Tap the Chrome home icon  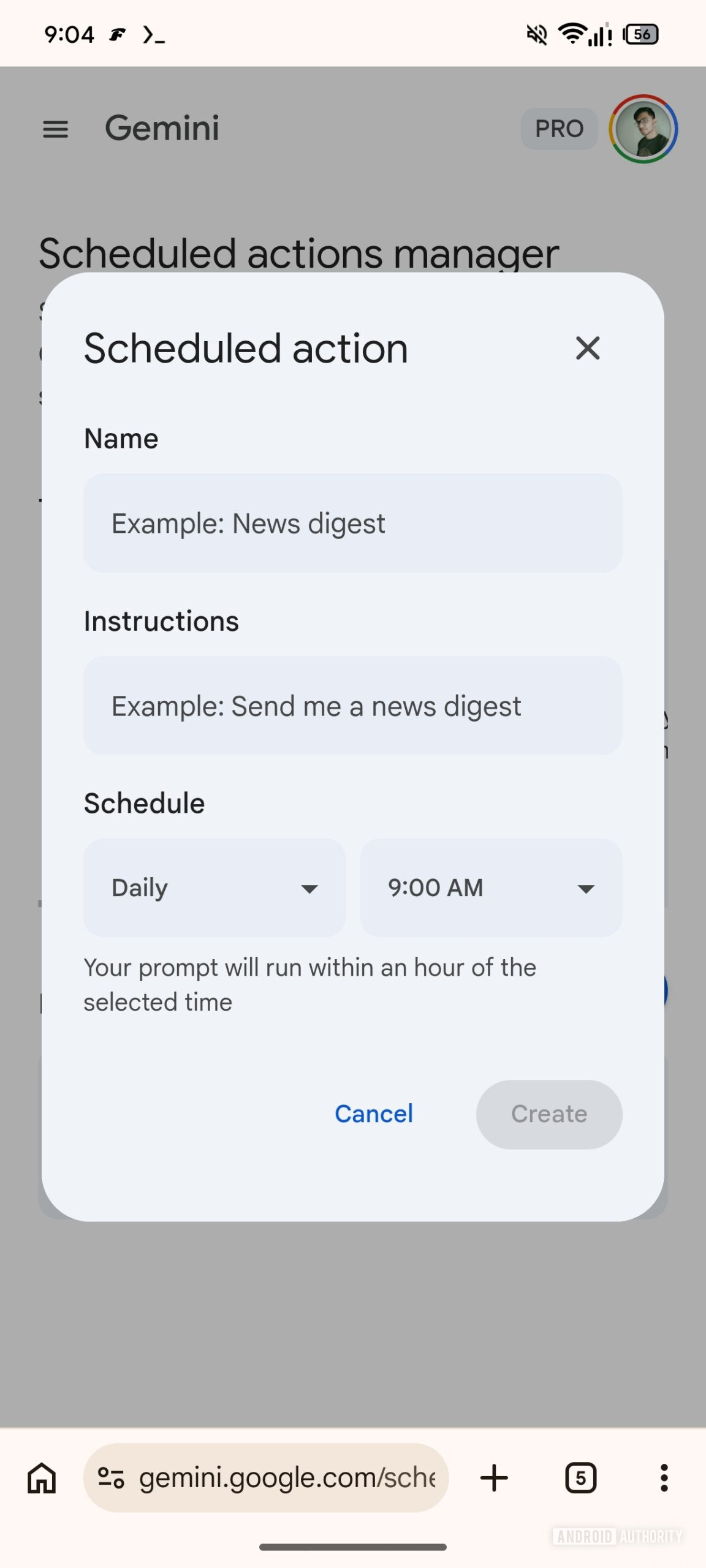[x=40, y=1477]
